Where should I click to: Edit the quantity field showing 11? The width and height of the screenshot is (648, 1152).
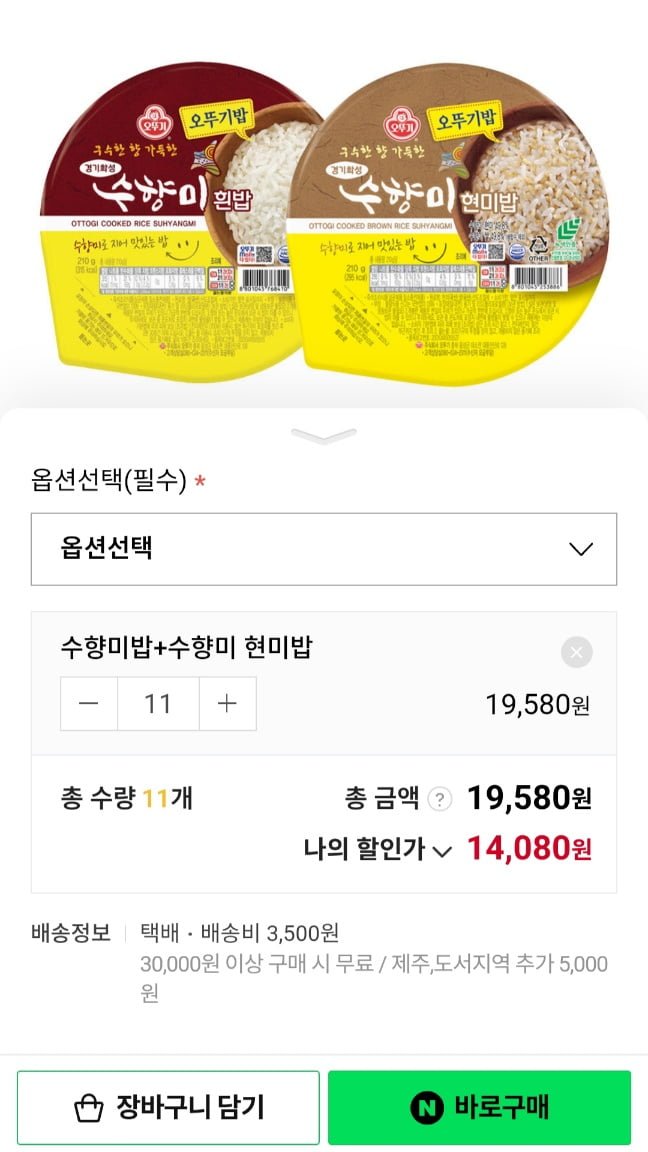coord(158,704)
